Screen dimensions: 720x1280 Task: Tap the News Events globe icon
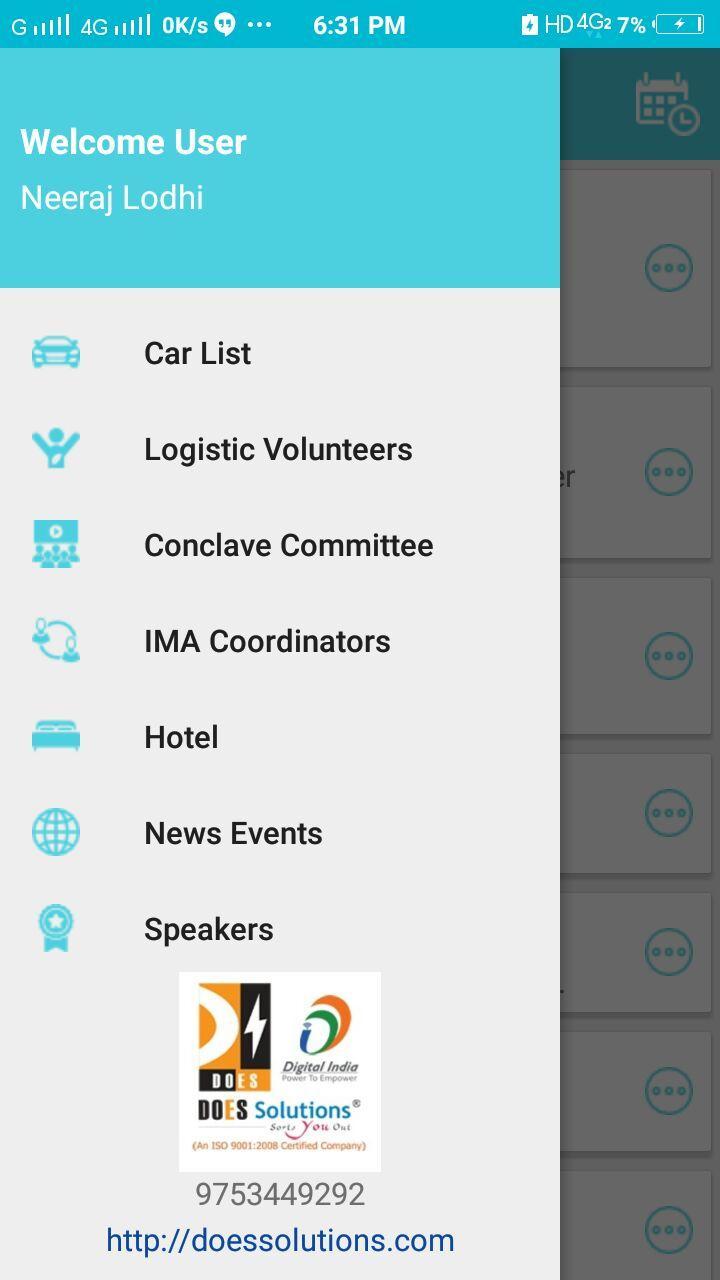point(56,832)
